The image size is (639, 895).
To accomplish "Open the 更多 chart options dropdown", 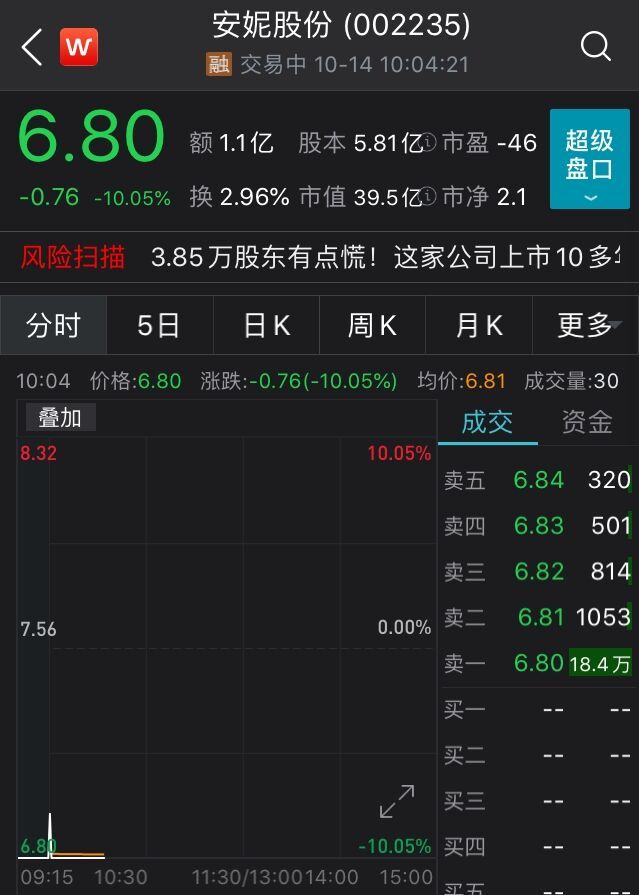I will [588, 325].
